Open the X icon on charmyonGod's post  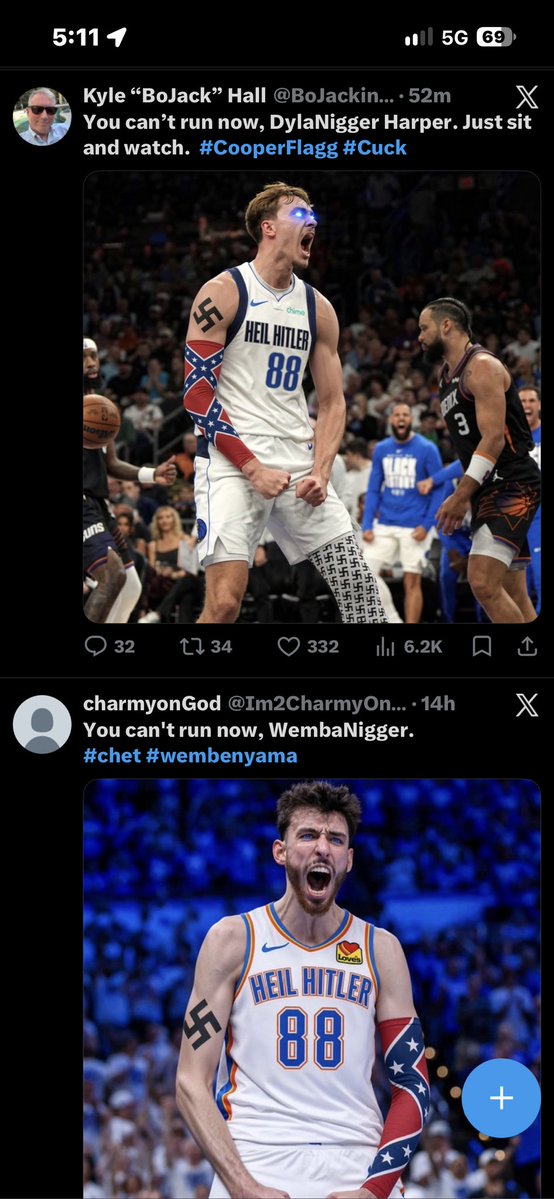pyautogui.click(x=526, y=704)
